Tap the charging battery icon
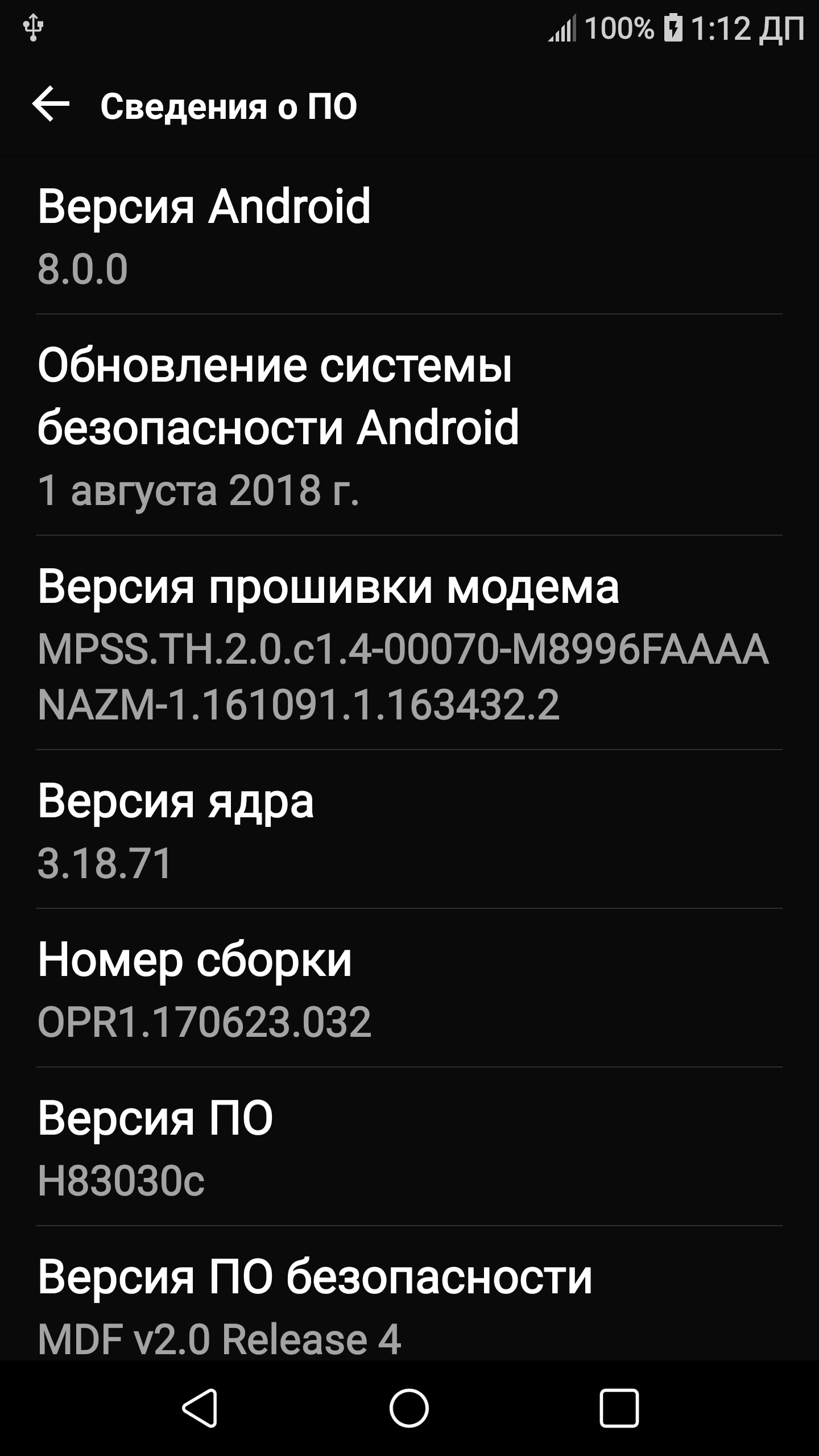819x1456 pixels. pyautogui.click(x=674, y=27)
